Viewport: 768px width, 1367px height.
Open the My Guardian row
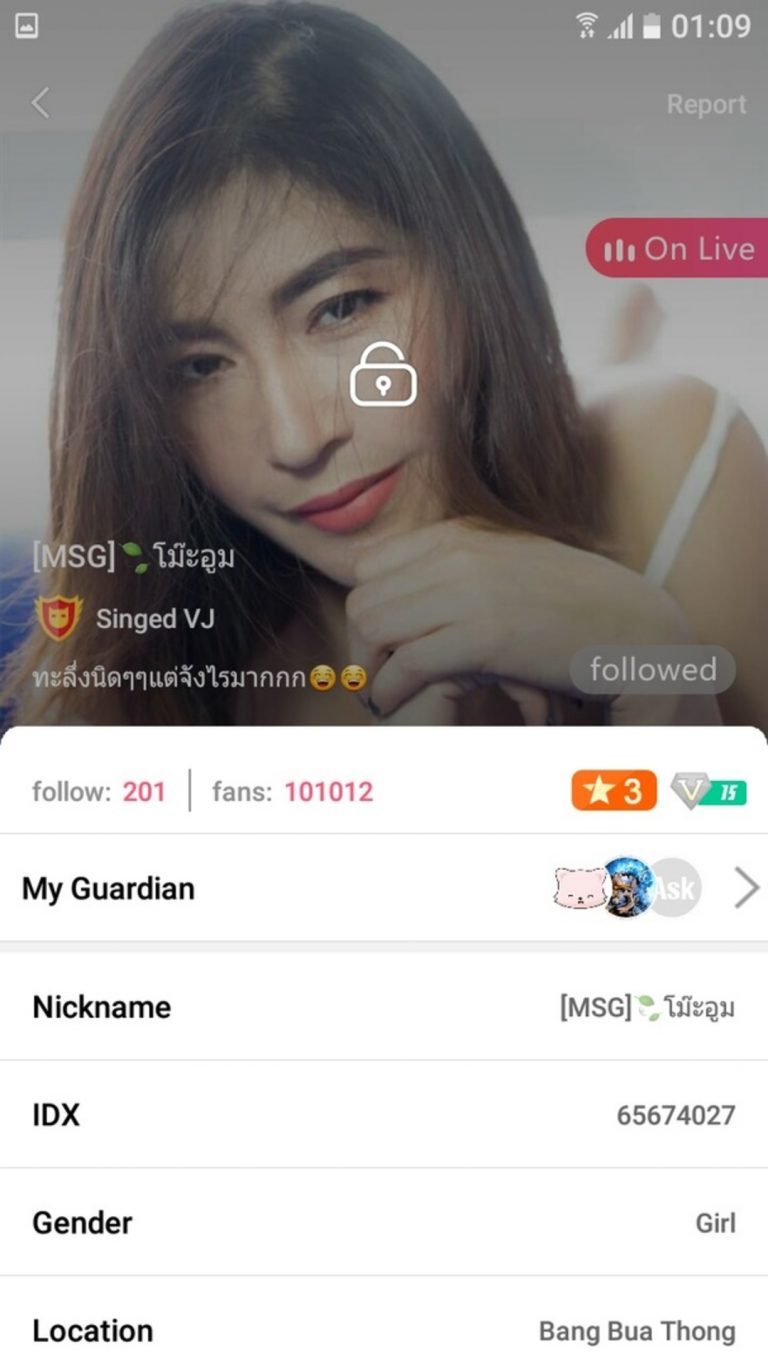[x=384, y=888]
